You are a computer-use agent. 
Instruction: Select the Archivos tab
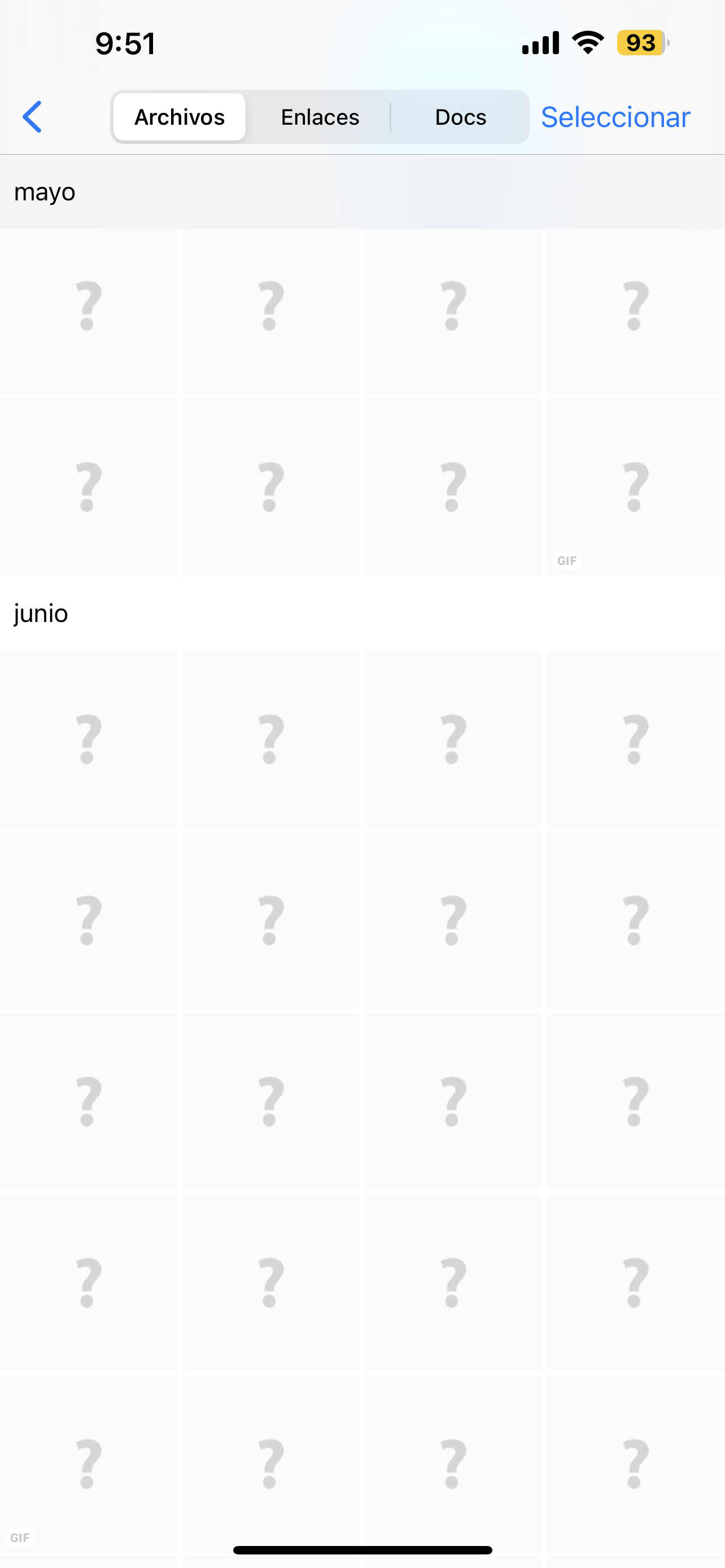[180, 117]
